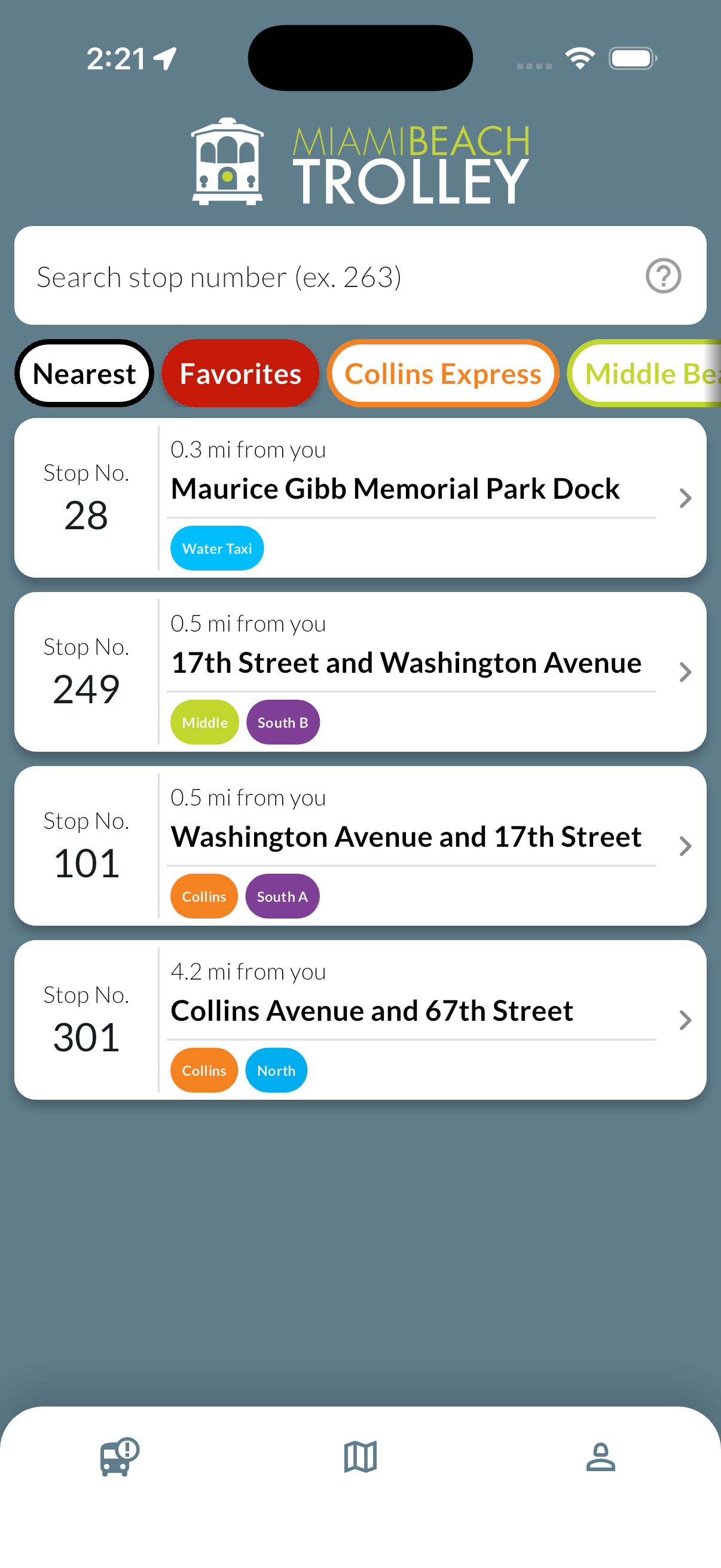721x1568 pixels.
Task: Tap the Miami Beach Trolley logo
Action: [360, 161]
